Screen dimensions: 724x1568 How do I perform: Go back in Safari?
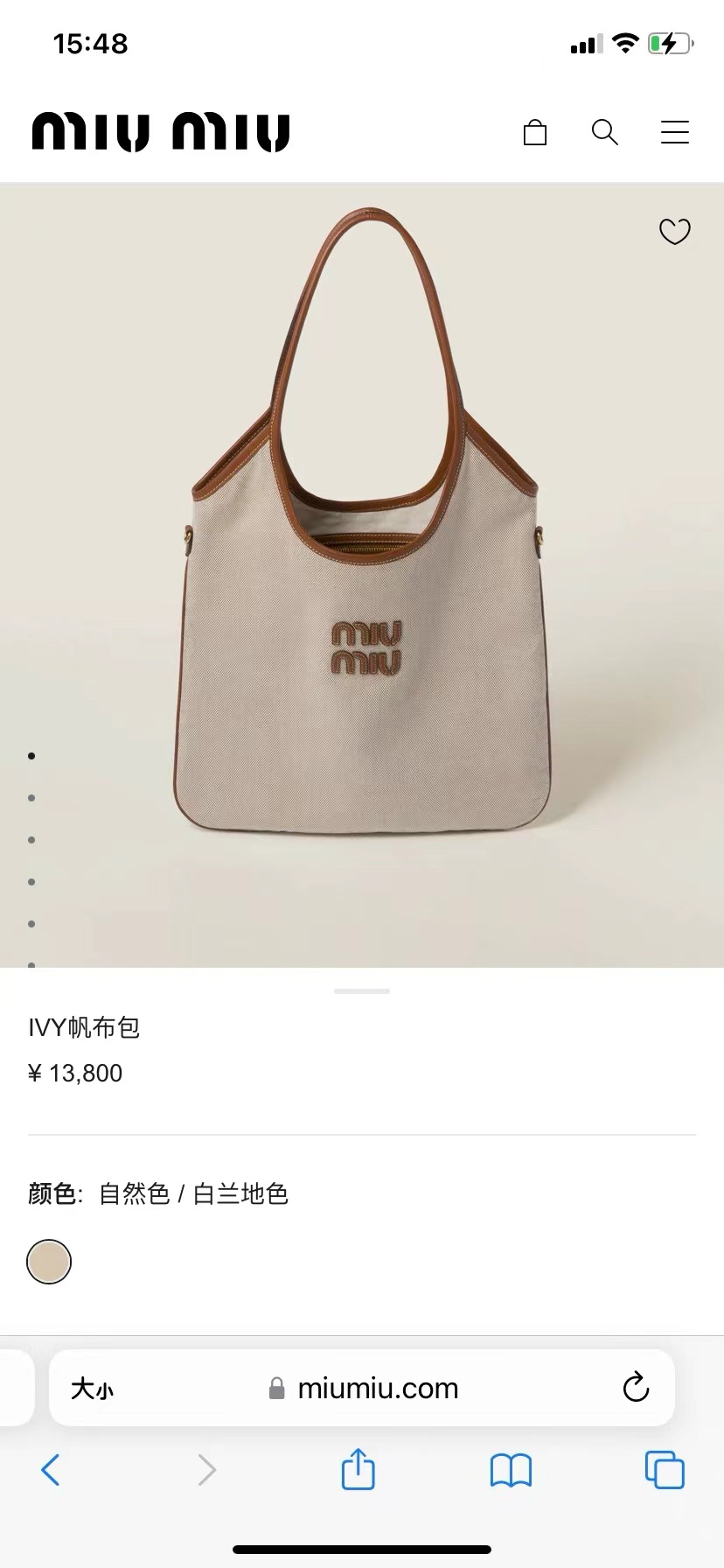[x=51, y=1470]
